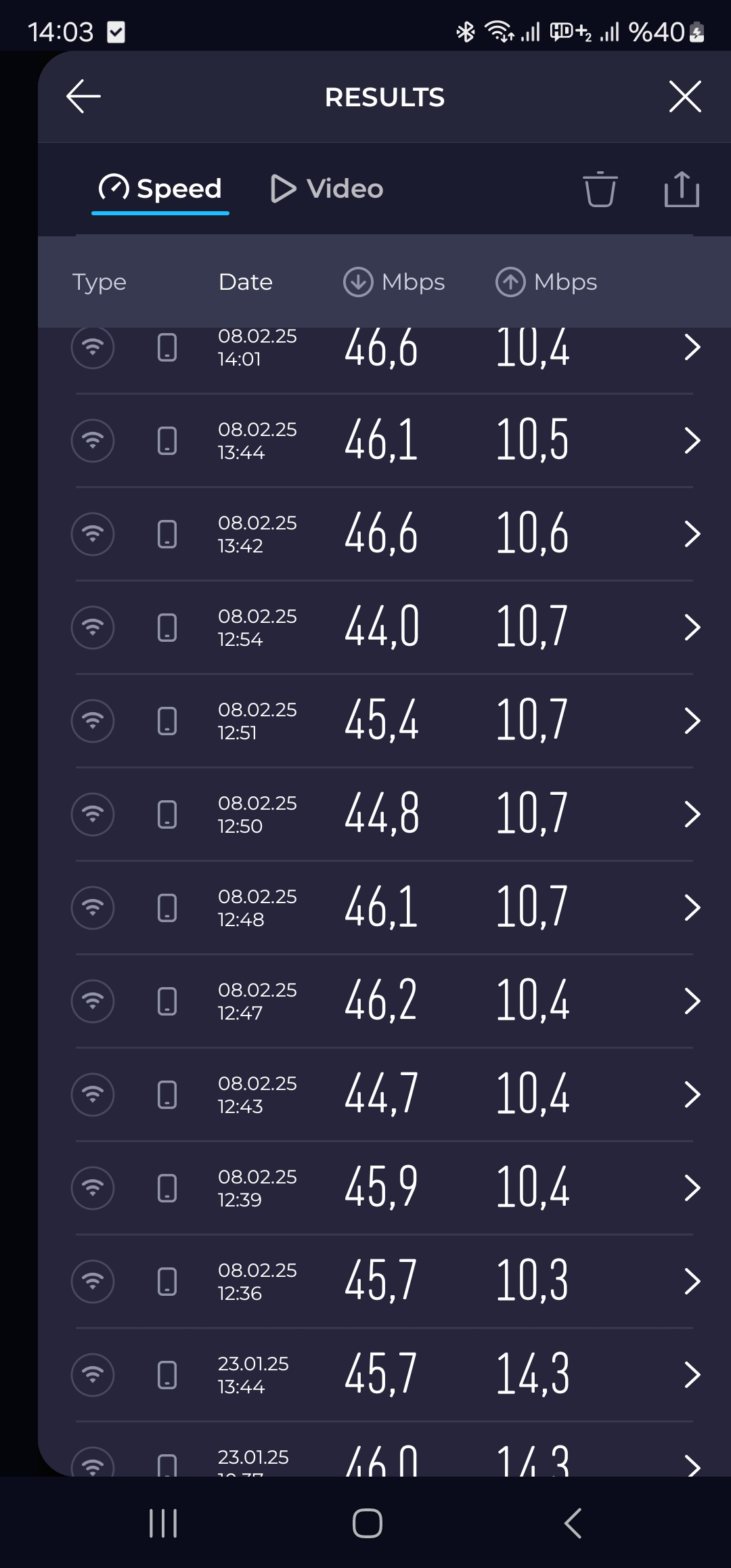Open the result from 08.02.25 12:51
This screenshot has height=1568, width=731.
[384, 721]
